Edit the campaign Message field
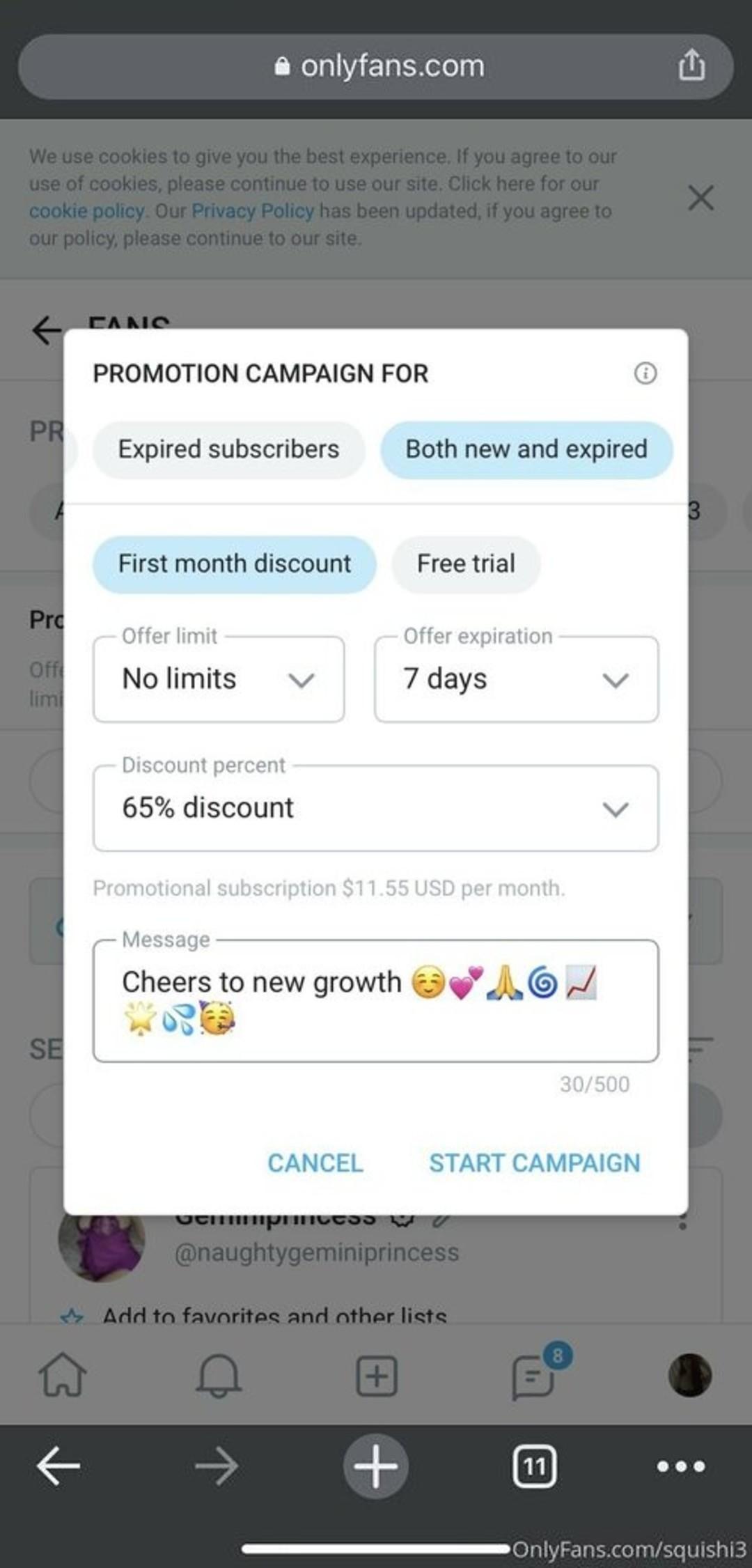 click(x=376, y=1000)
